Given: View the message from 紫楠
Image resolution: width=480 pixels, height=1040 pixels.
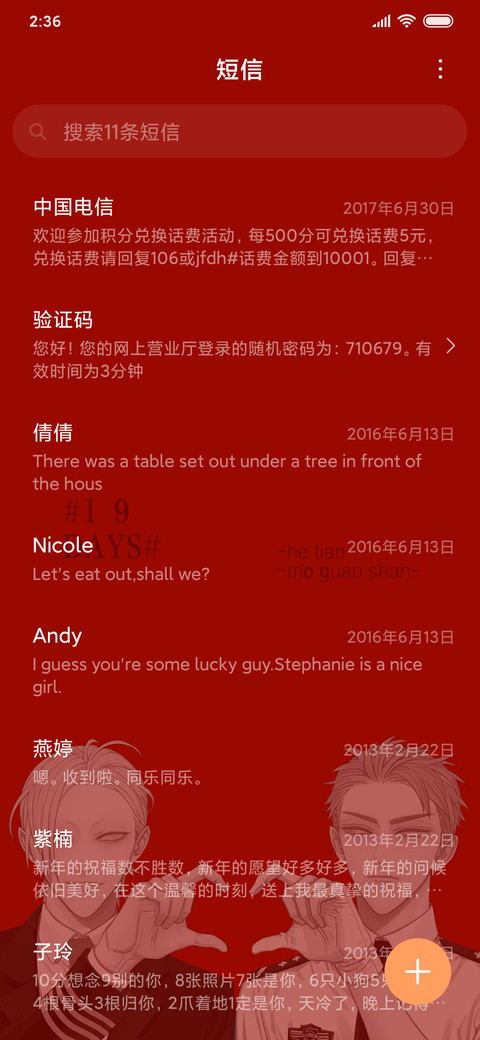Looking at the screenshot, I should click(x=240, y=864).
